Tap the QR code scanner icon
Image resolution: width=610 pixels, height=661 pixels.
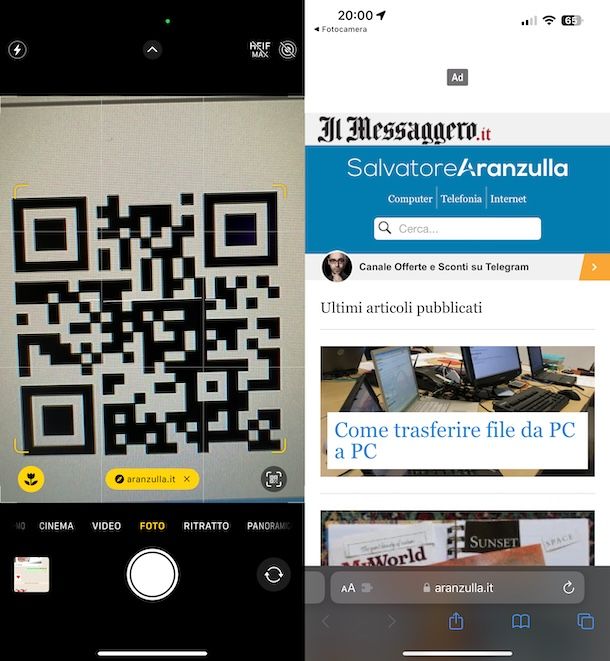(x=273, y=479)
